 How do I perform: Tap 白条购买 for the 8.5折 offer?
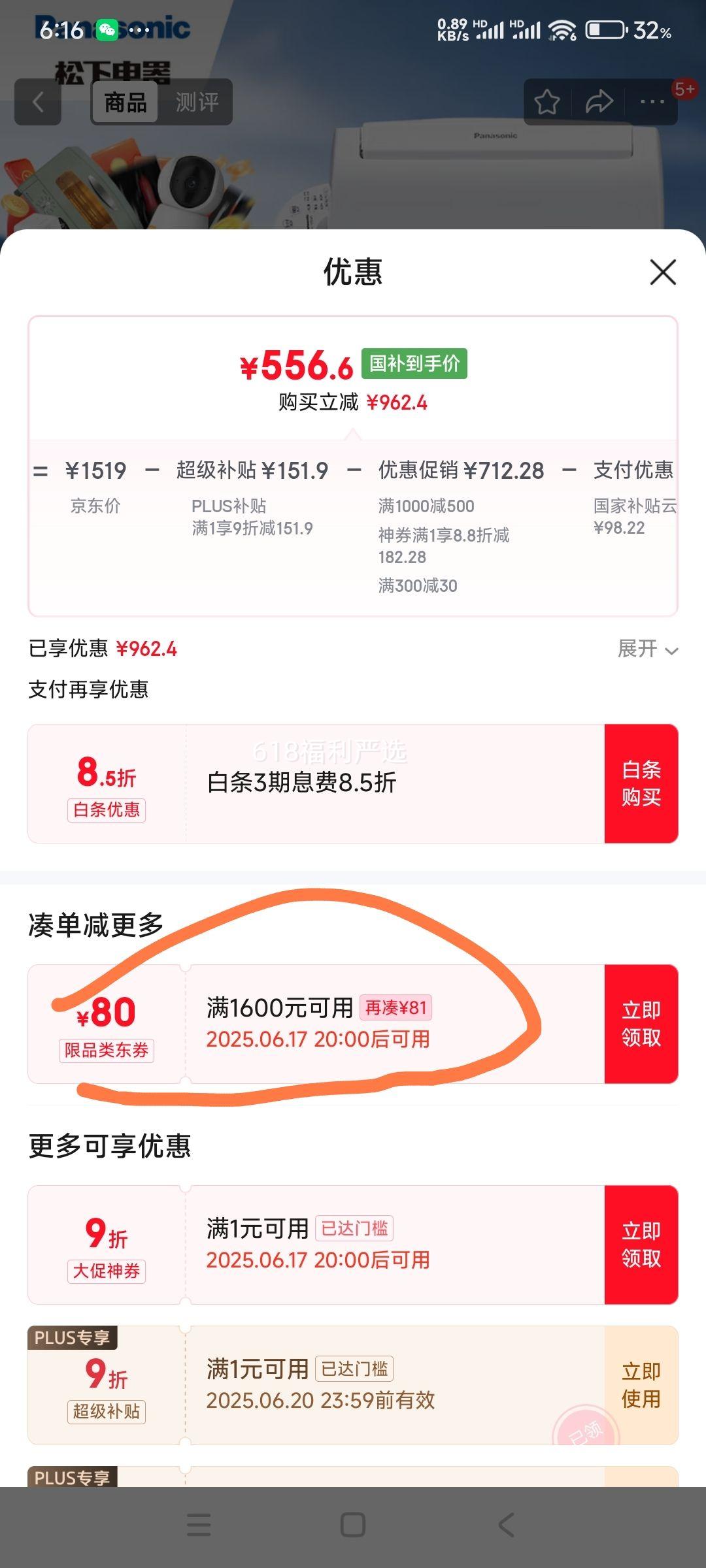pyautogui.click(x=641, y=783)
